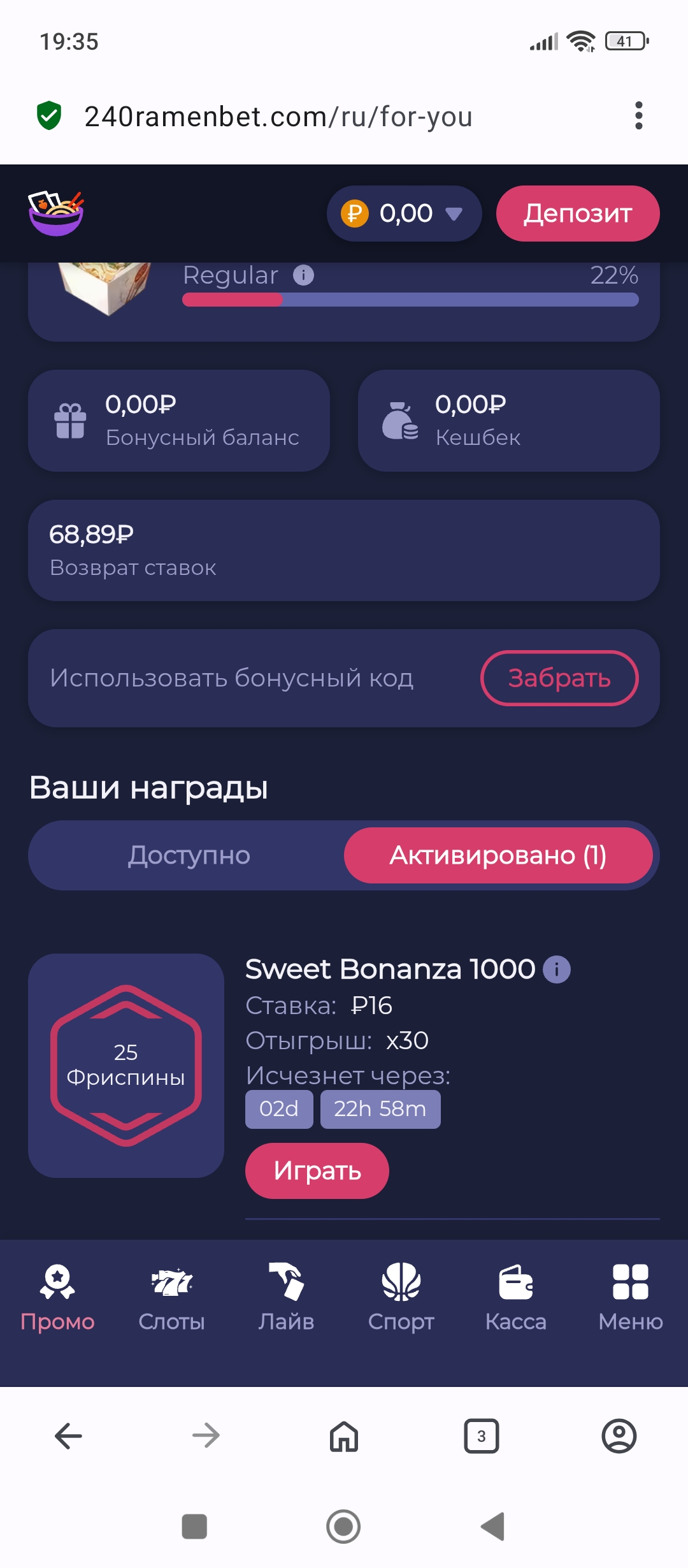
Task: Open browser tab switcher showing 3 tabs
Action: (481, 1436)
